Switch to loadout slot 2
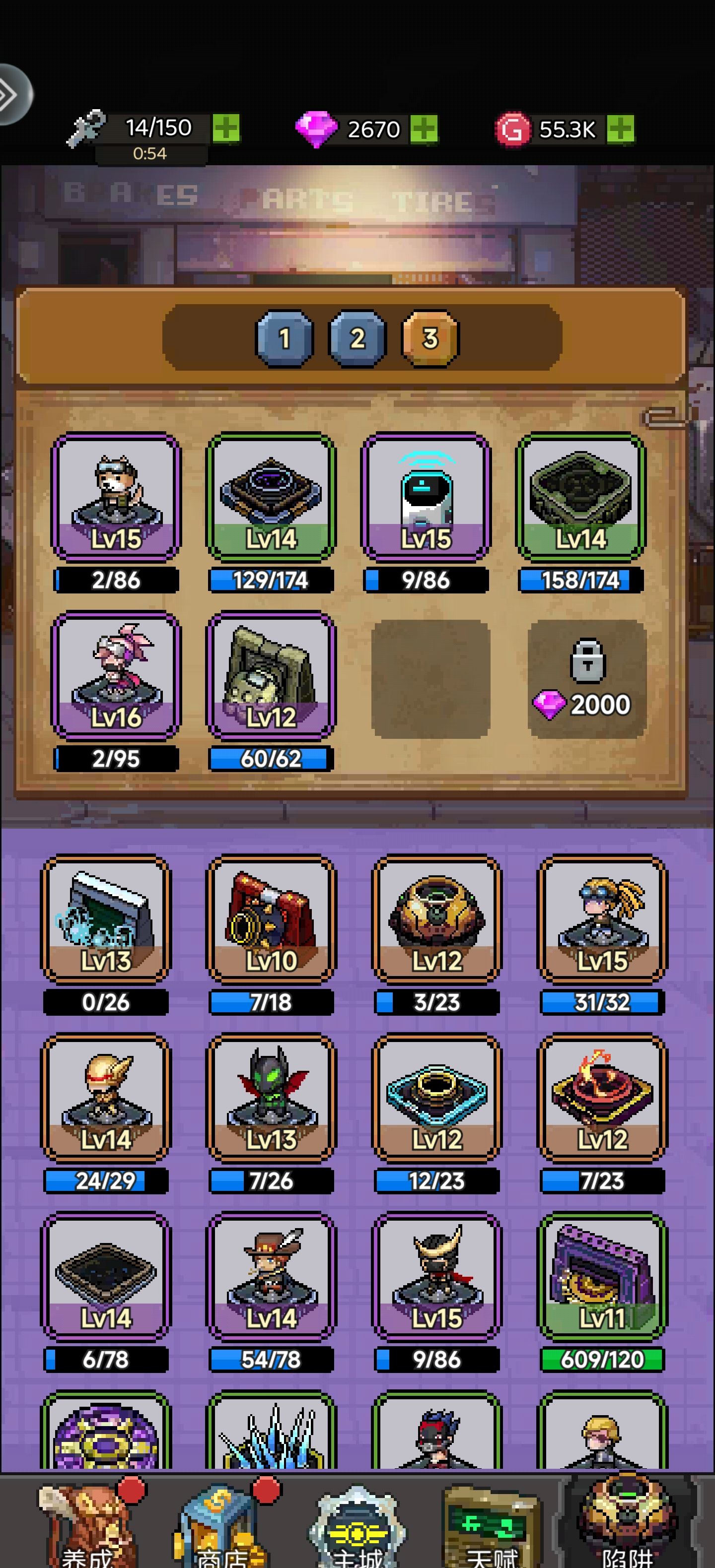The width and height of the screenshot is (715, 1568). coord(357,338)
